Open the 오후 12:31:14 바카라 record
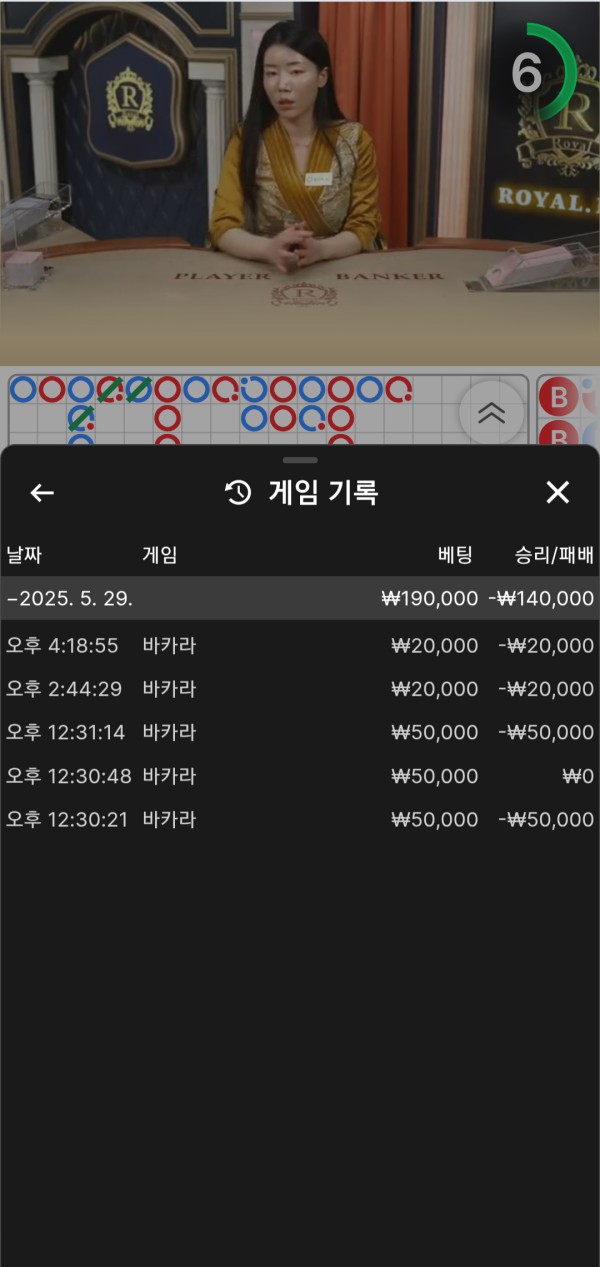 pos(300,733)
